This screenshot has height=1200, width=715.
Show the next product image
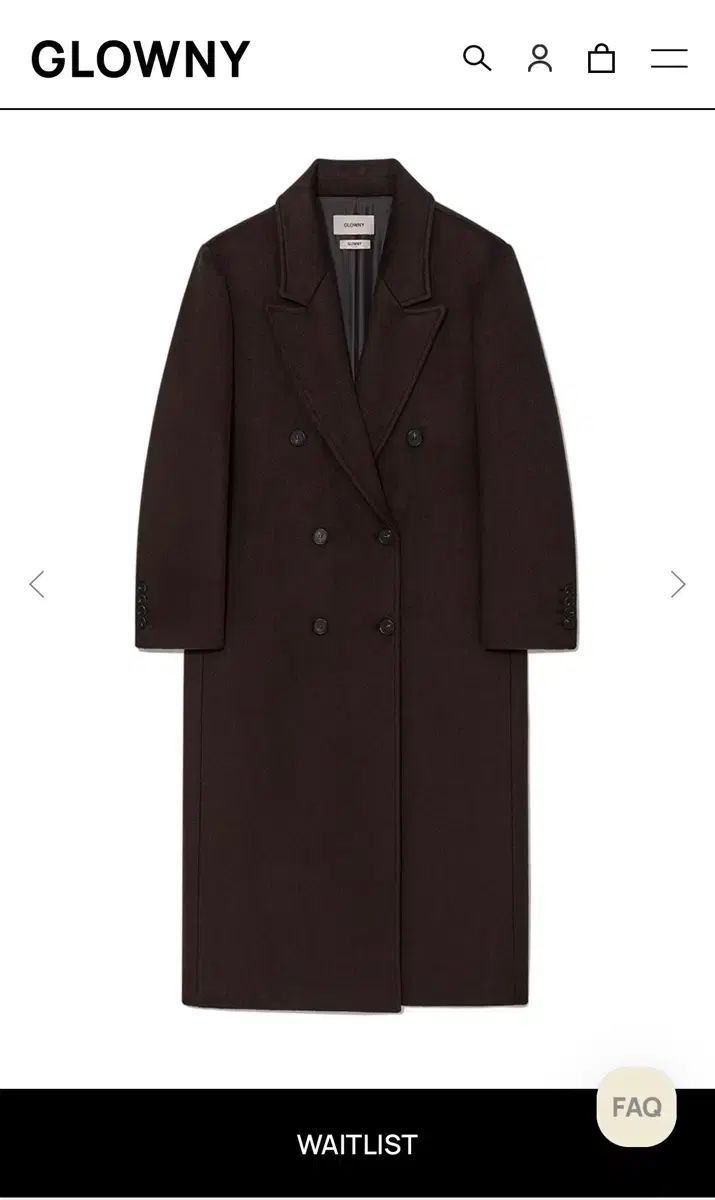point(678,584)
